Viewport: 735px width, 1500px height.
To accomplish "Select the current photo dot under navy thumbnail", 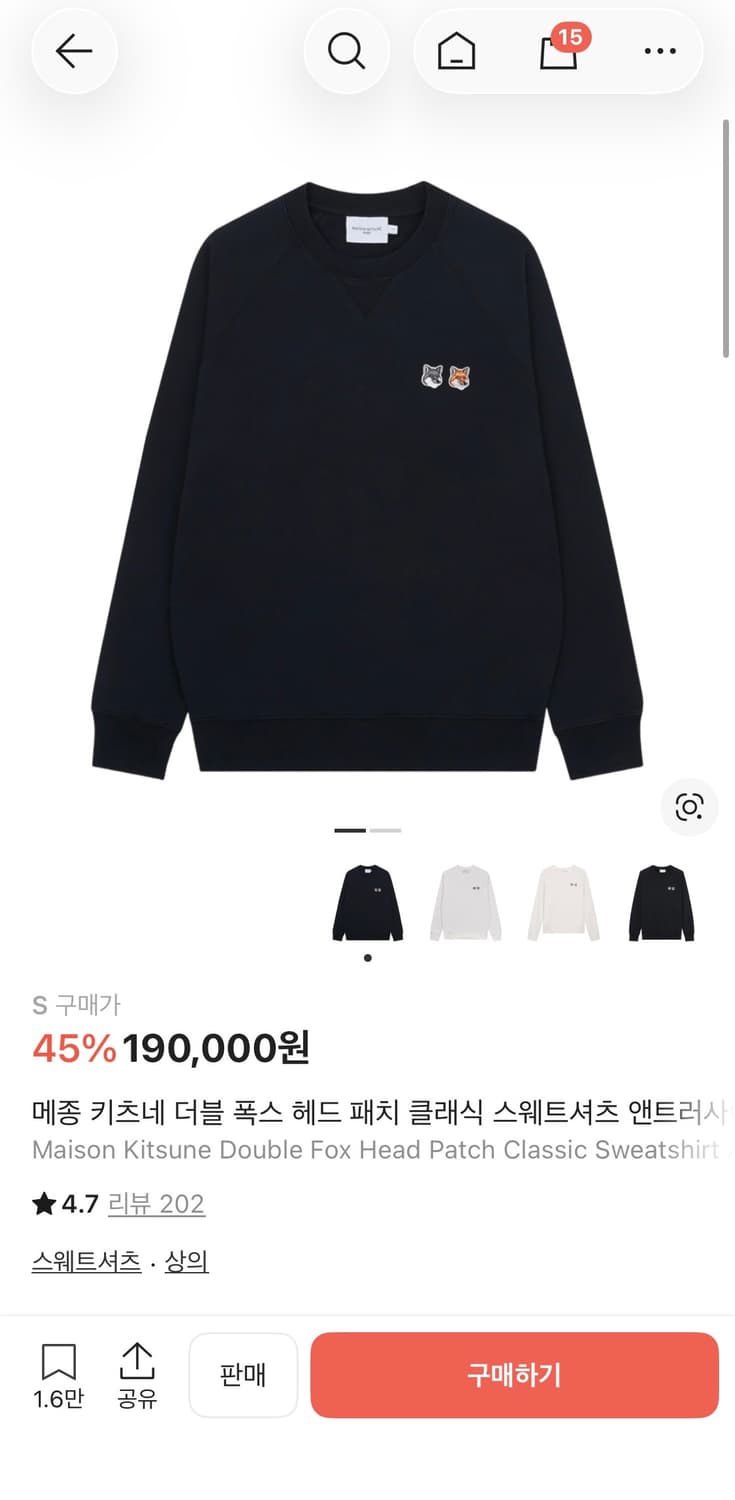I will (367, 957).
